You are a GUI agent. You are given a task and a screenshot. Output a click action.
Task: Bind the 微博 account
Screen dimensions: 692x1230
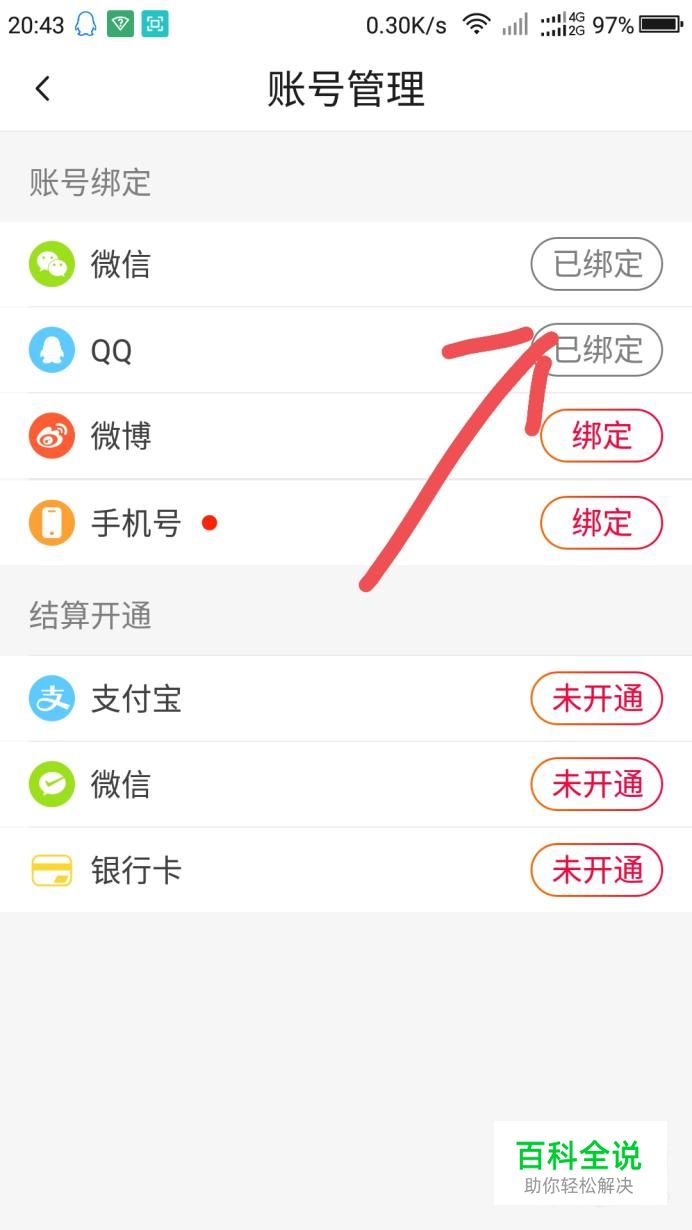[x=601, y=436]
